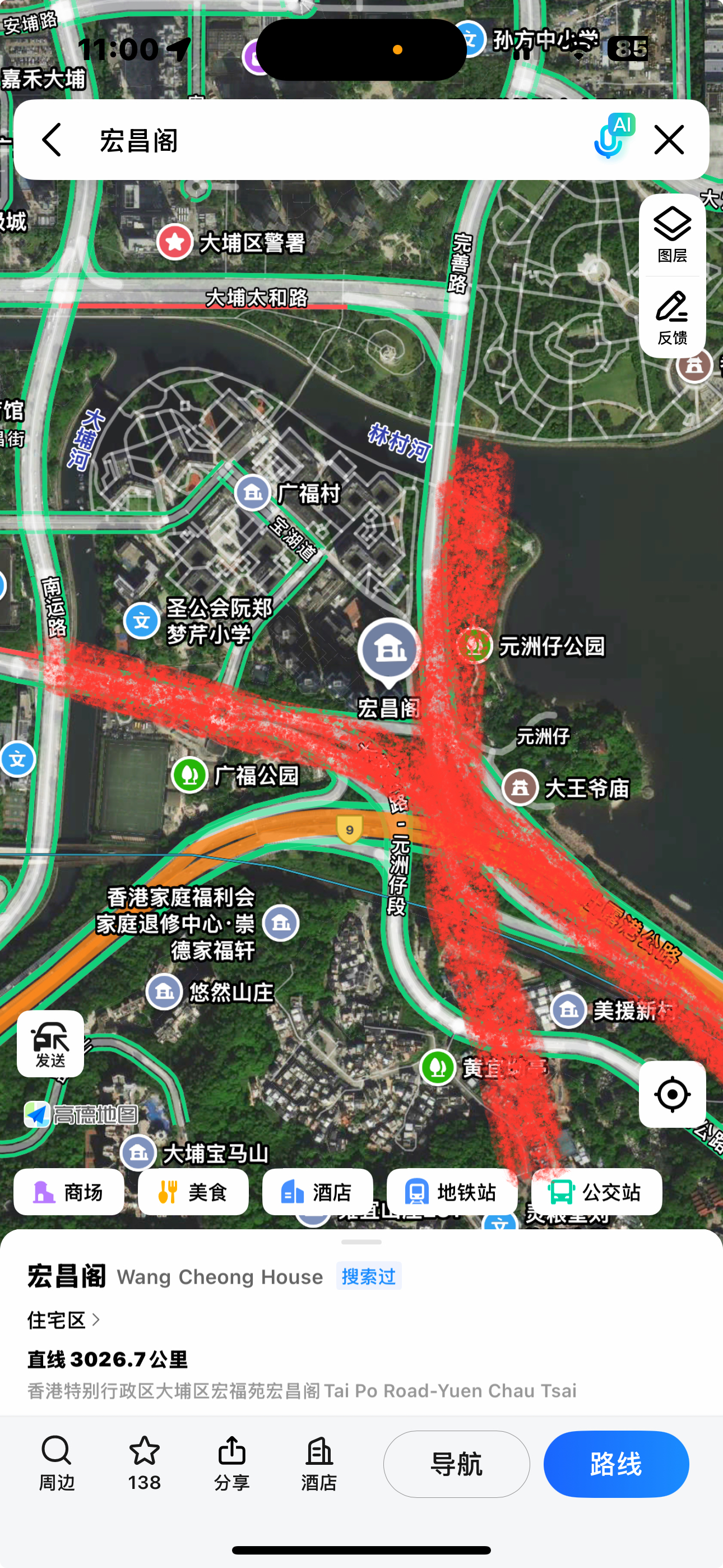This screenshot has width=723, height=1568.
Task: Show nearby 地铁站
Action: [452, 1192]
